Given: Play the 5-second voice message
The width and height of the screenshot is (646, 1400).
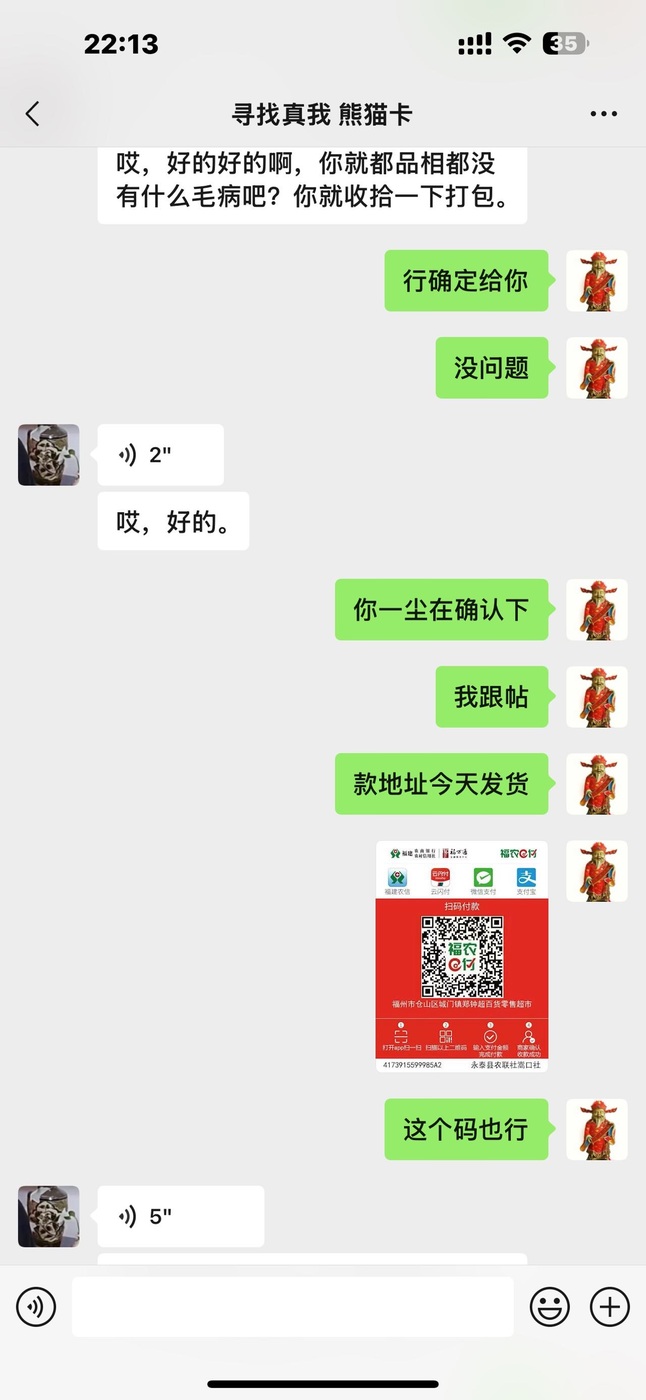Looking at the screenshot, I should click(x=181, y=1216).
